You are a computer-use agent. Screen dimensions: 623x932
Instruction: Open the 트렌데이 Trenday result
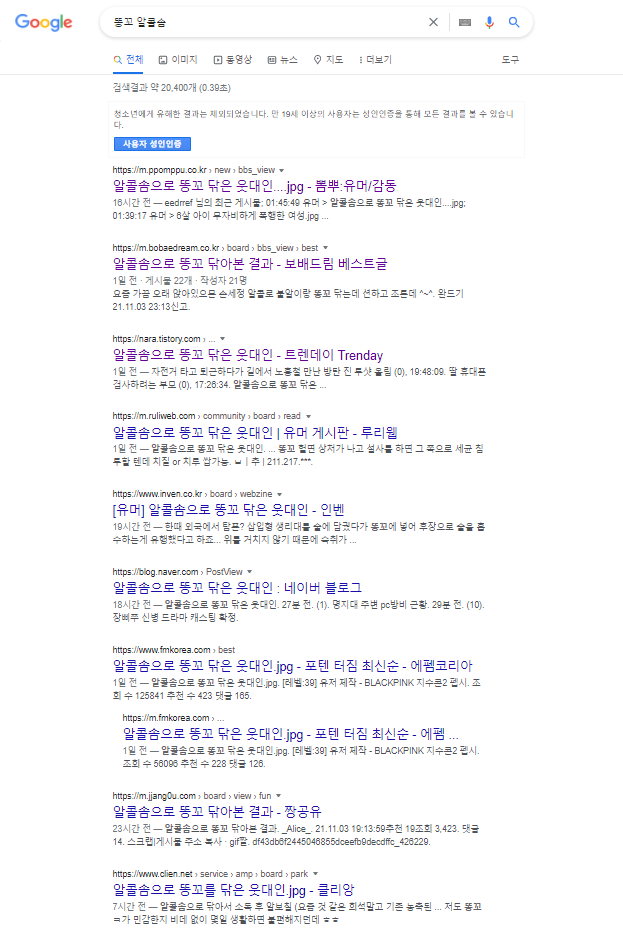pyautogui.click(x=248, y=355)
